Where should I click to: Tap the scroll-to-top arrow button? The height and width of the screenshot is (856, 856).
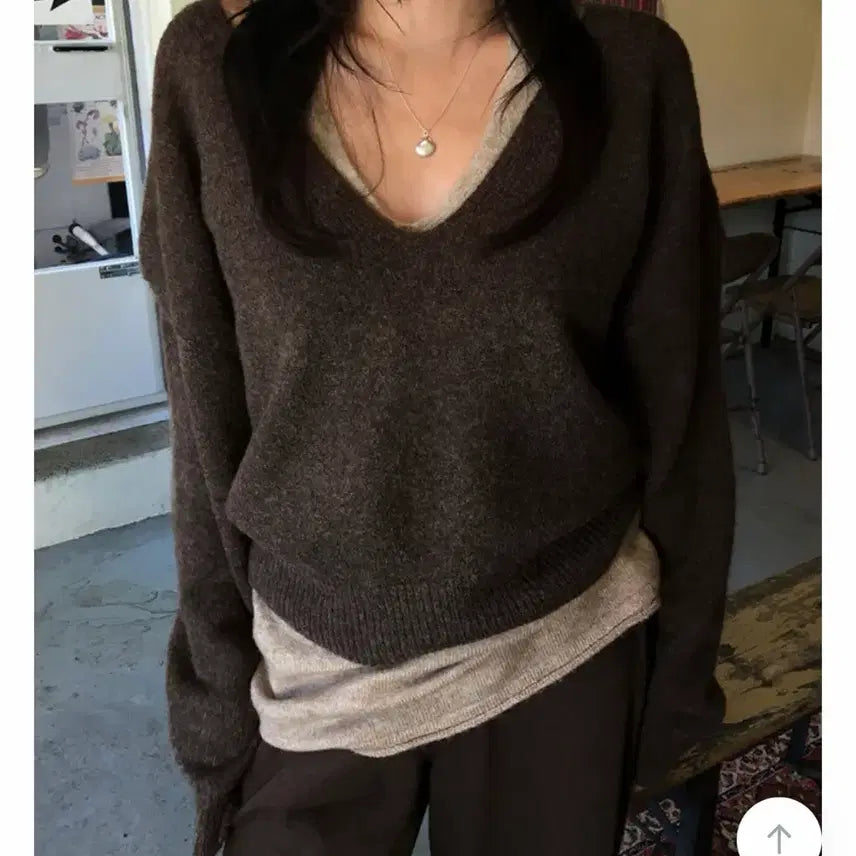coord(779,833)
